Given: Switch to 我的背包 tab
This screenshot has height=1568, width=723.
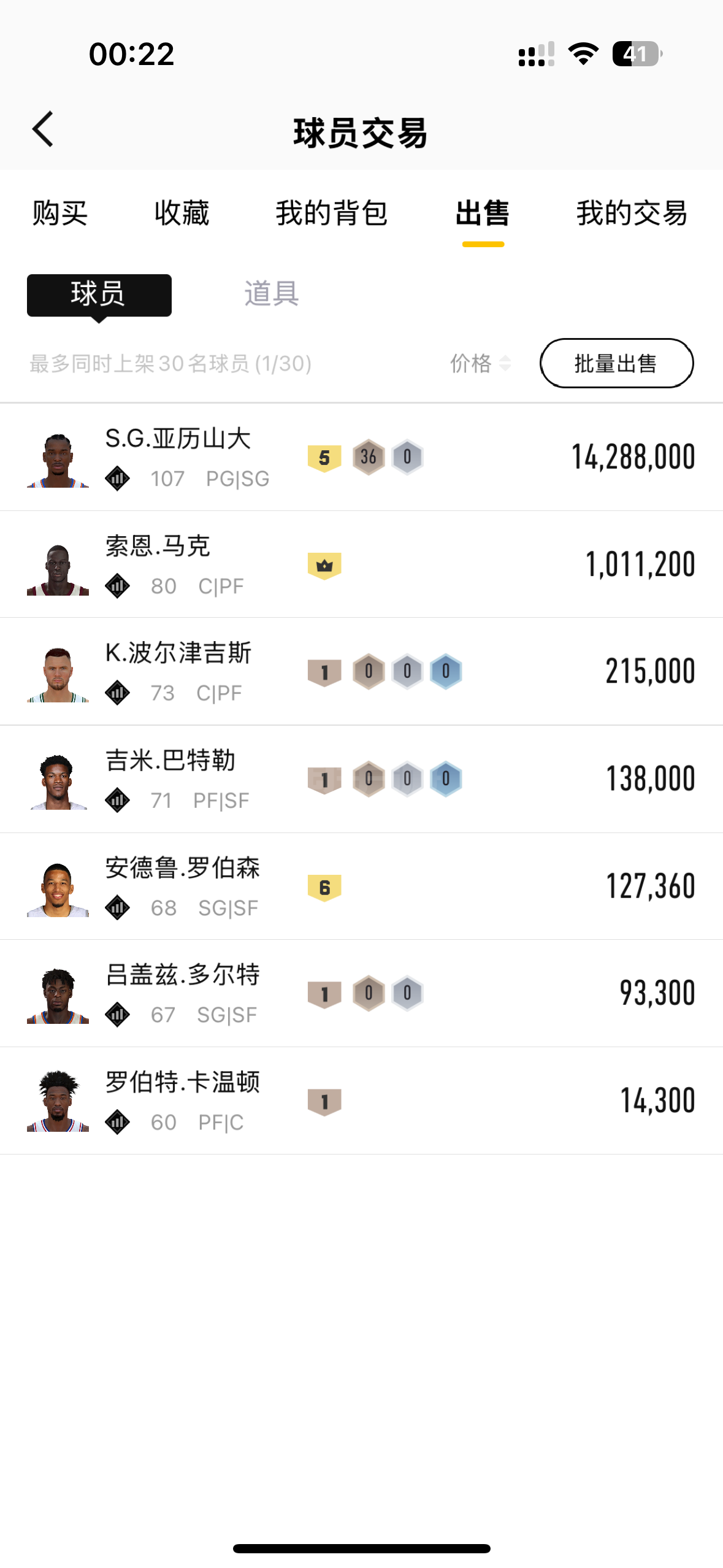Looking at the screenshot, I should tap(331, 213).
